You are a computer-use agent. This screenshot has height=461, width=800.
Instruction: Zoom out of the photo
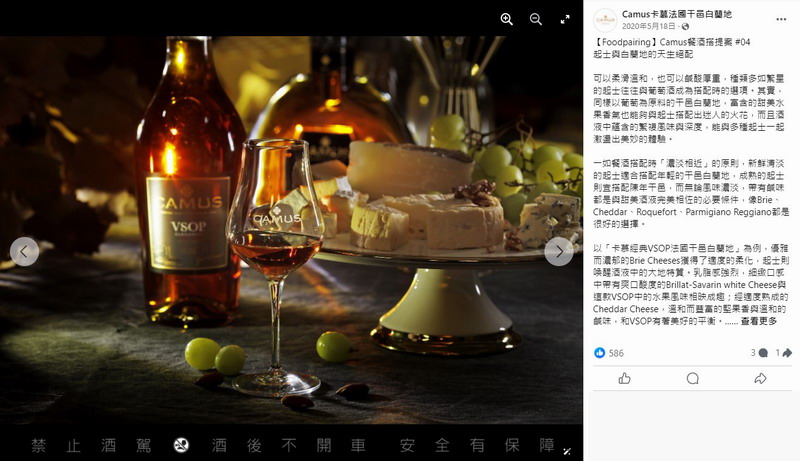coord(536,19)
